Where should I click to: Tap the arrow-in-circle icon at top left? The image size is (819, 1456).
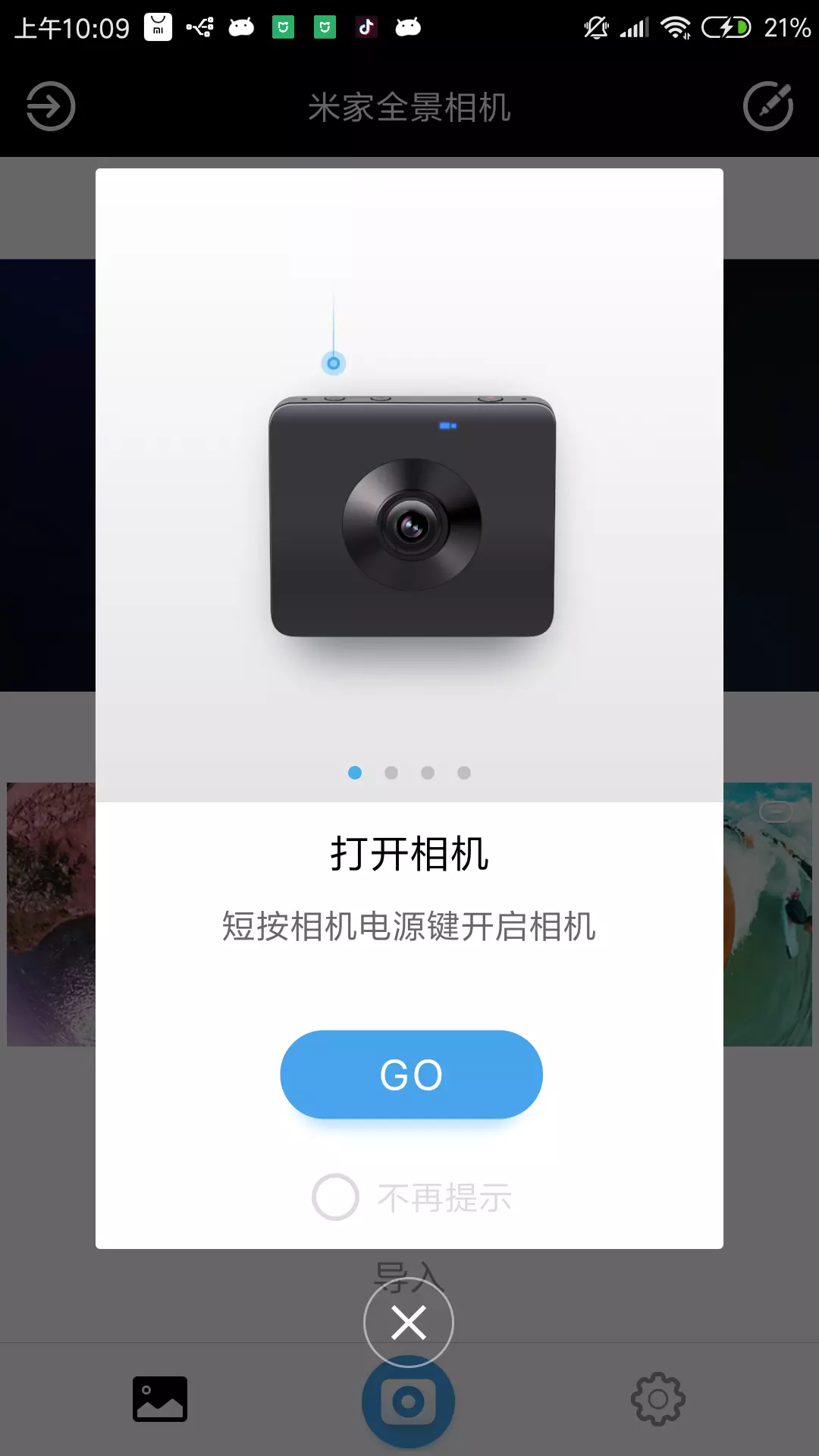coord(51,106)
